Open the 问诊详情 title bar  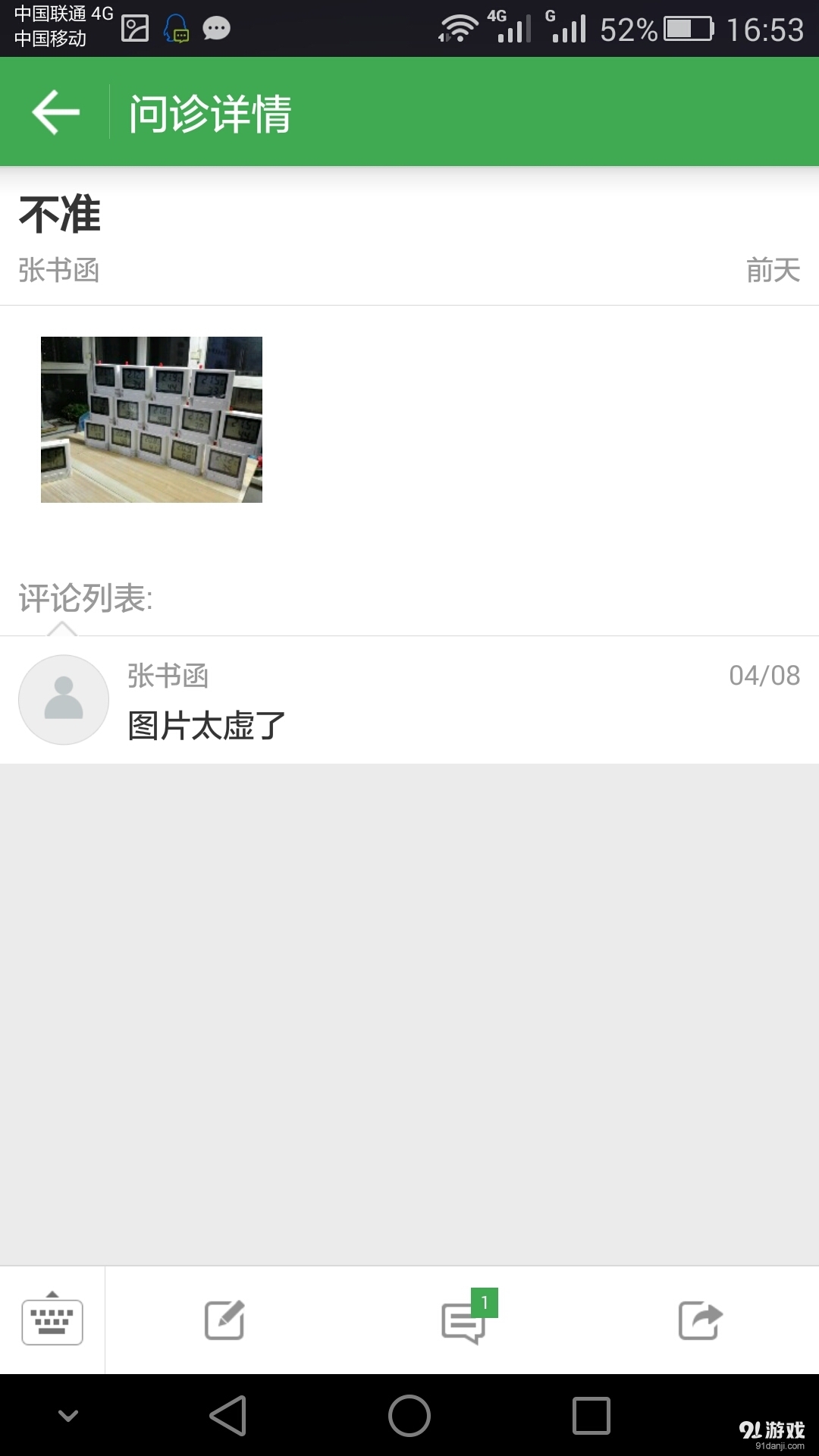point(211,111)
